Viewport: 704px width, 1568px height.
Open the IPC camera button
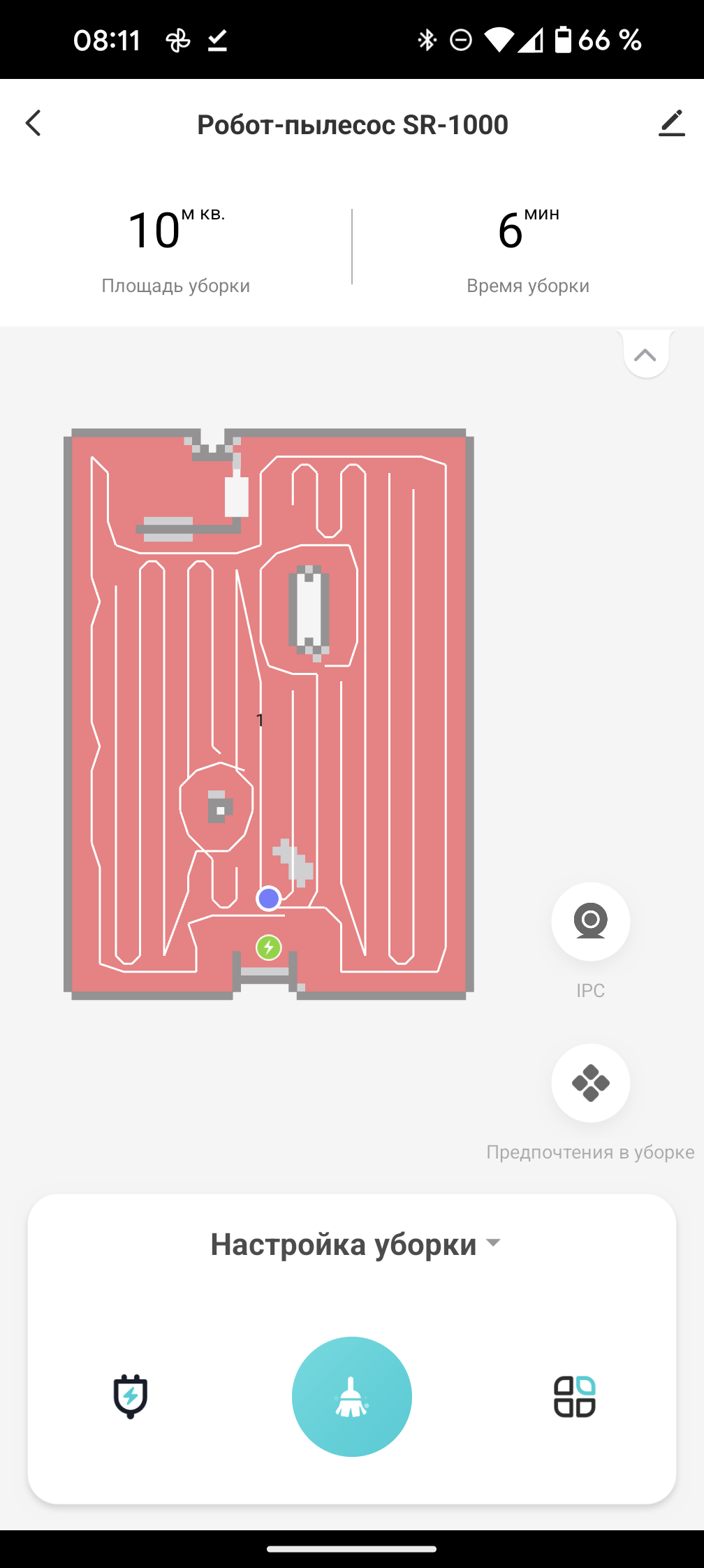pos(591,922)
